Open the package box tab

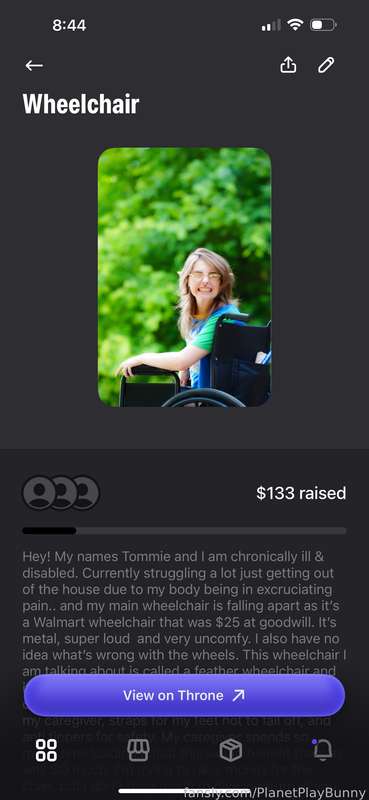point(231,751)
